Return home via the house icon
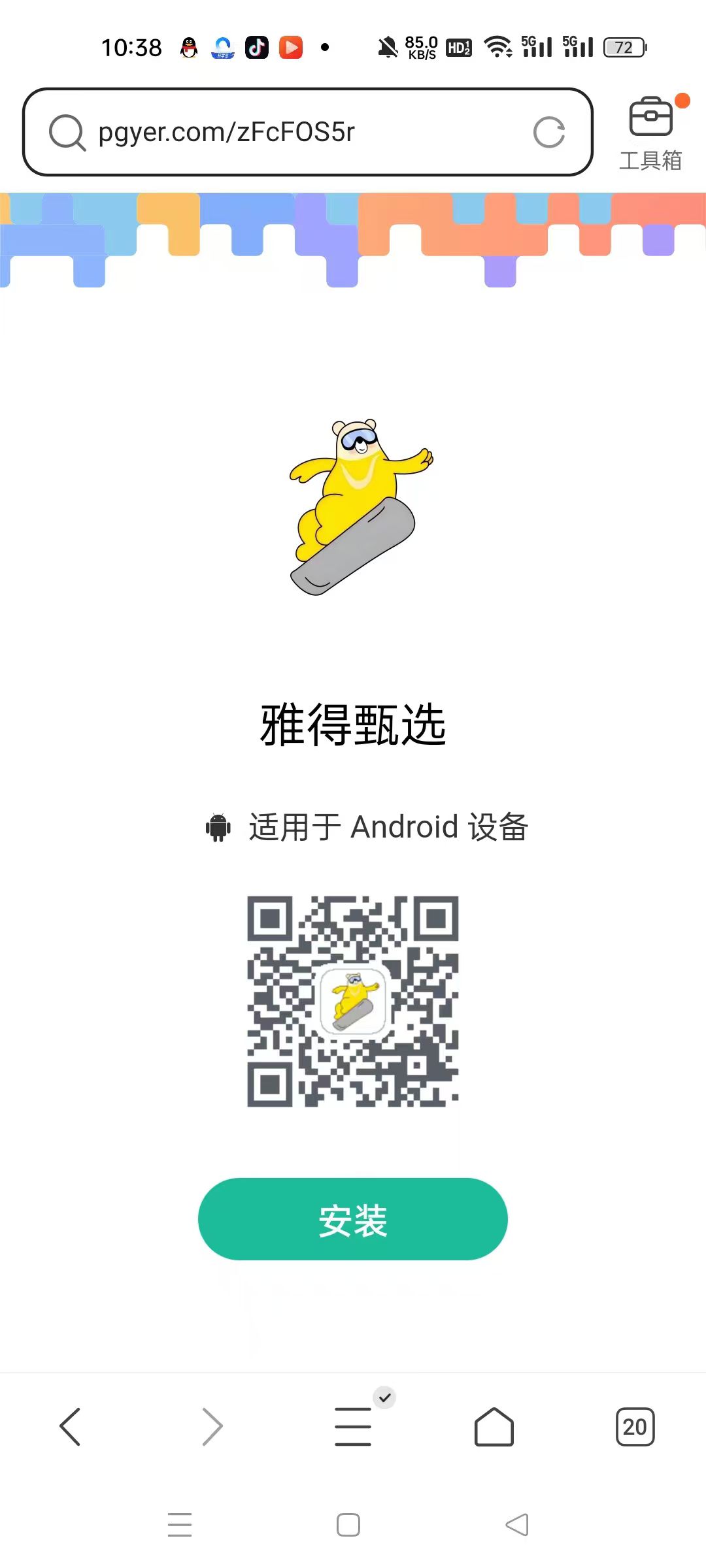This screenshot has width=706, height=1568. click(494, 1426)
